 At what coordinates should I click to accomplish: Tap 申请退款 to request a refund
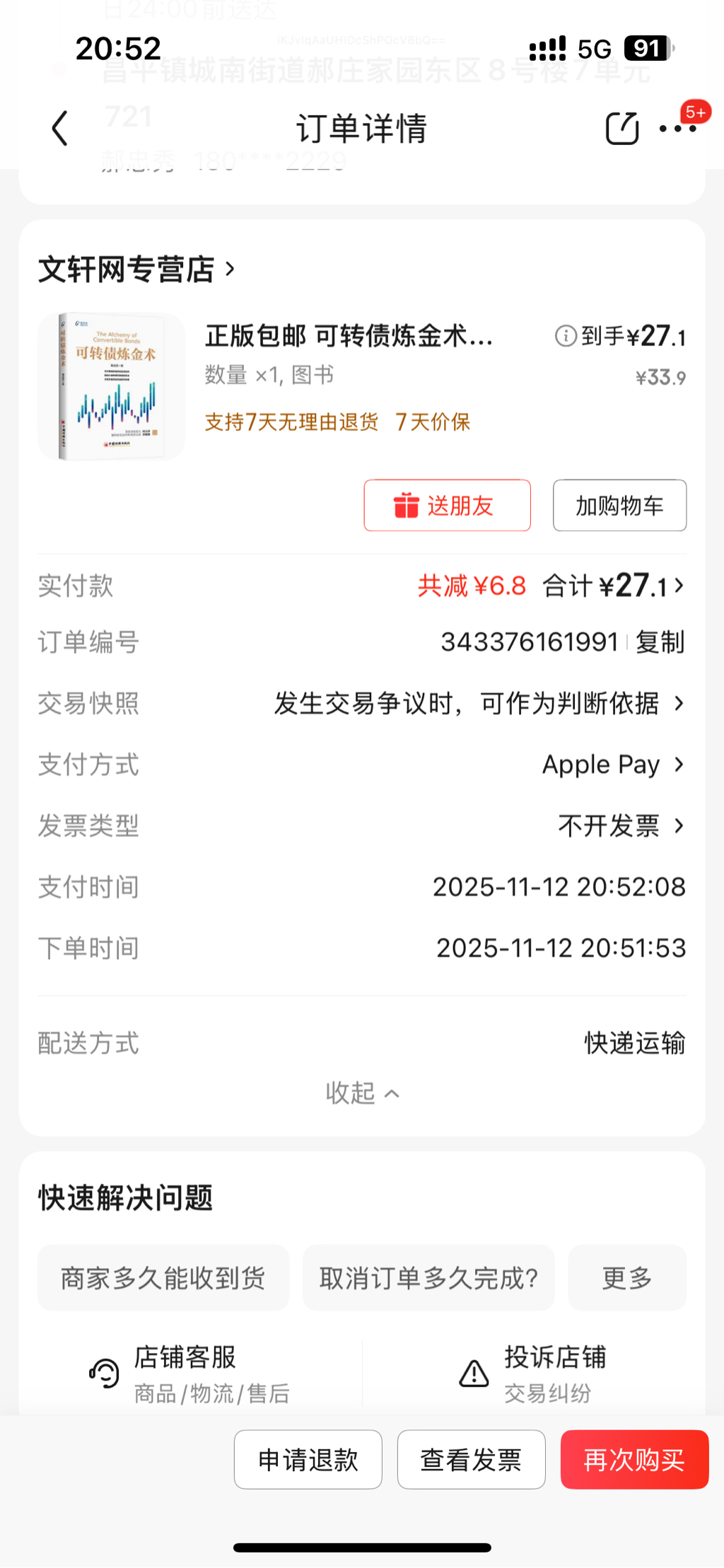click(x=308, y=1460)
